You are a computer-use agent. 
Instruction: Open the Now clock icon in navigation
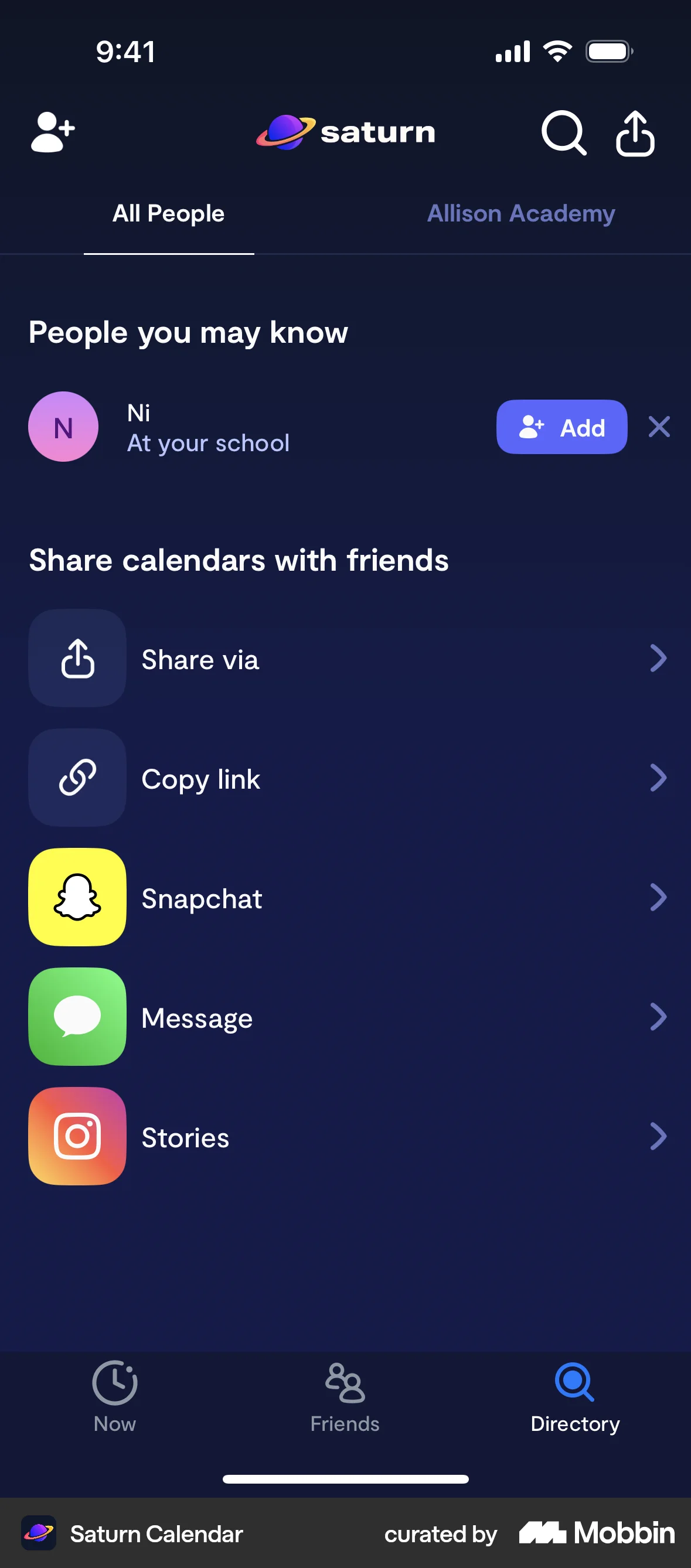114,1383
